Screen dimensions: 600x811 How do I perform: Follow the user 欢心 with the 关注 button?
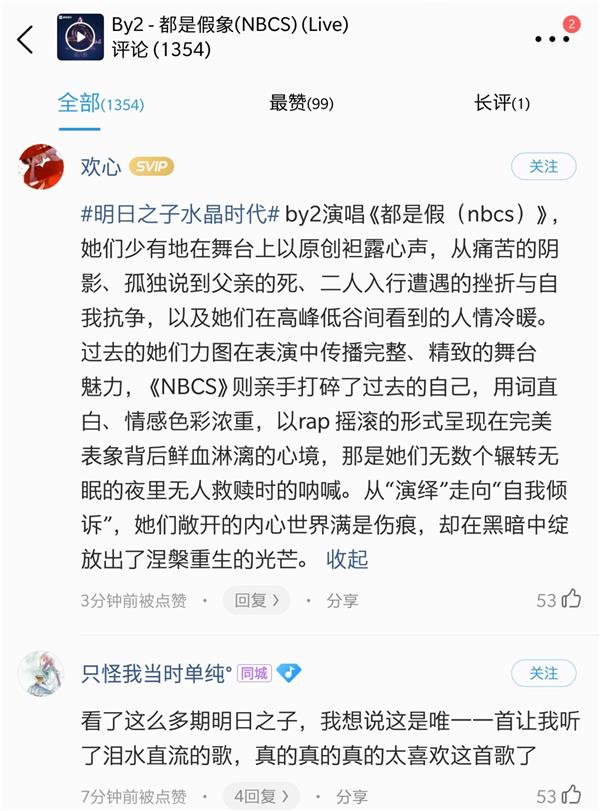[543, 166]
